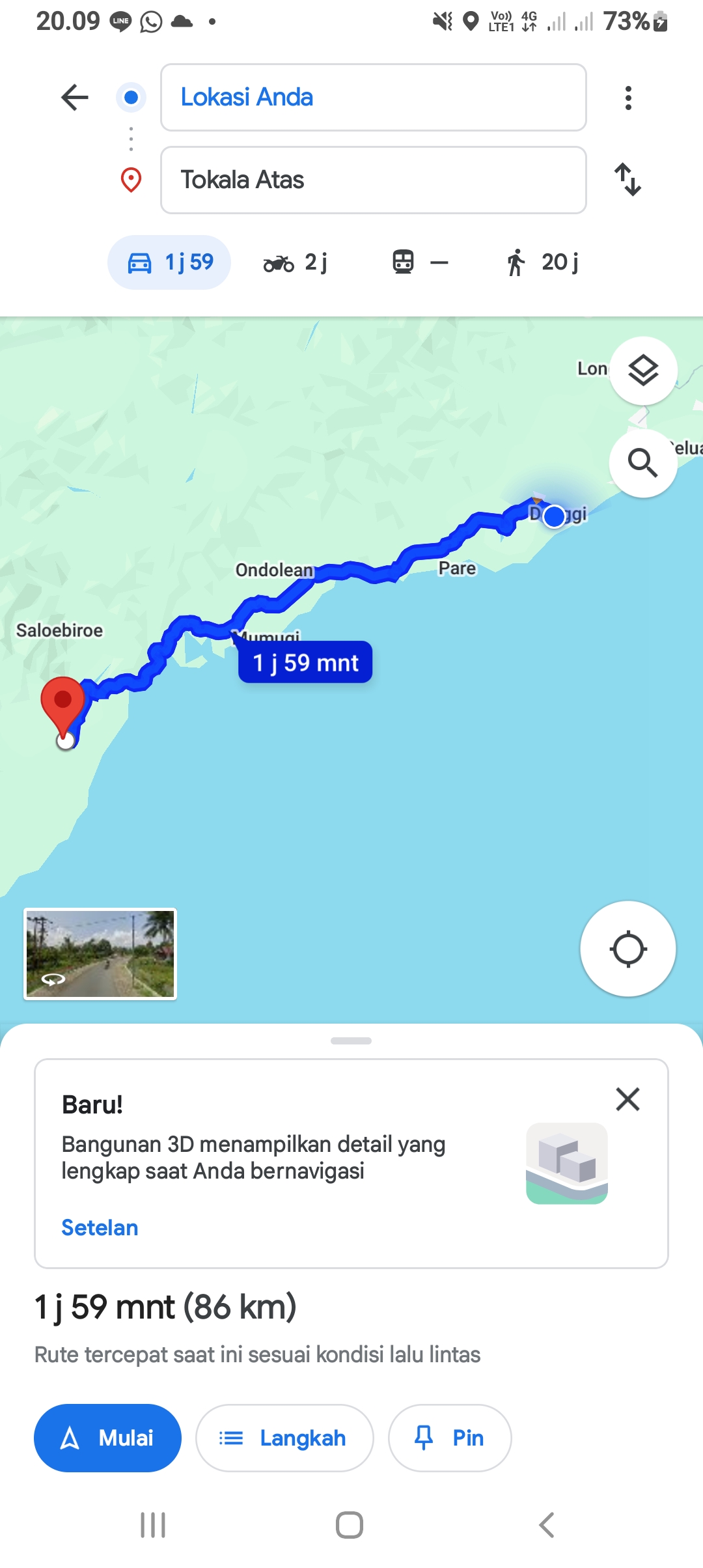The image size is (703, 1568).
Task: Open the Street View photo thumbnail
Action: pyautogui.click(x=100, y=954)
